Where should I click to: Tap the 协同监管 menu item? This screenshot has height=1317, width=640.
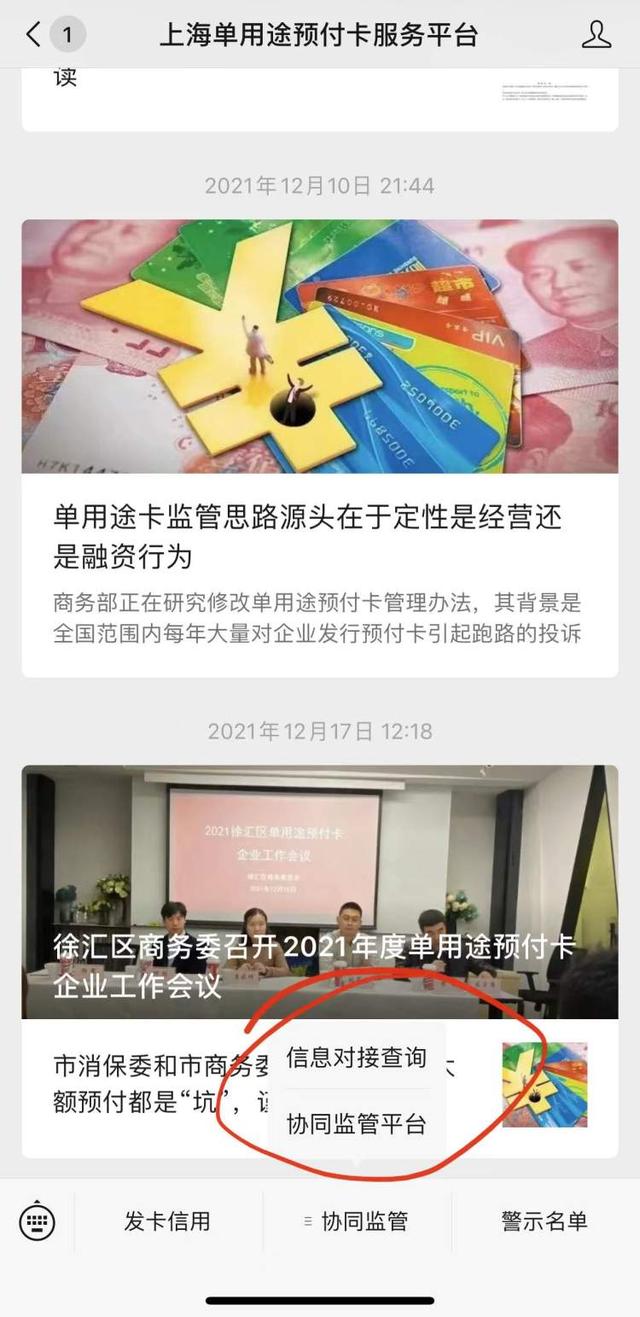357,1221
